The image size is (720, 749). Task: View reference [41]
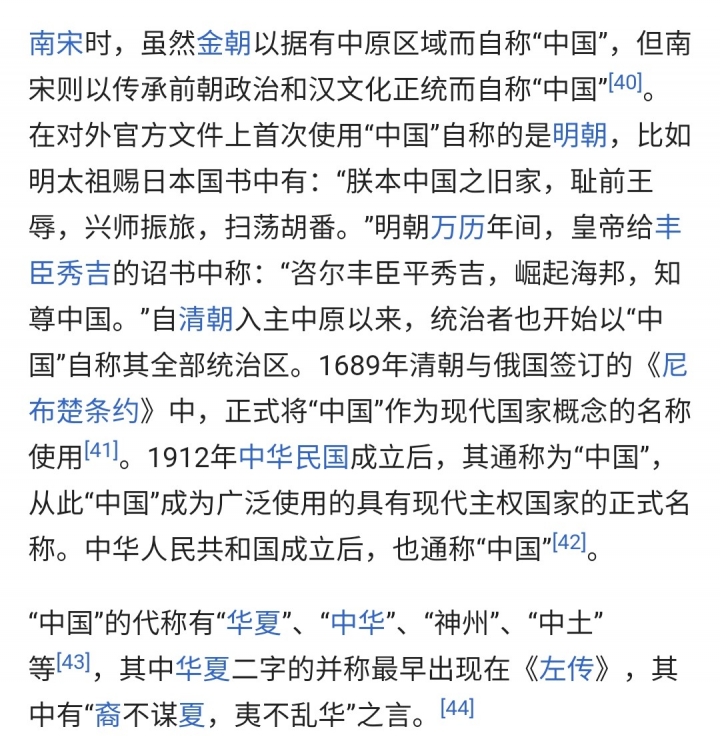pos(100,451)
